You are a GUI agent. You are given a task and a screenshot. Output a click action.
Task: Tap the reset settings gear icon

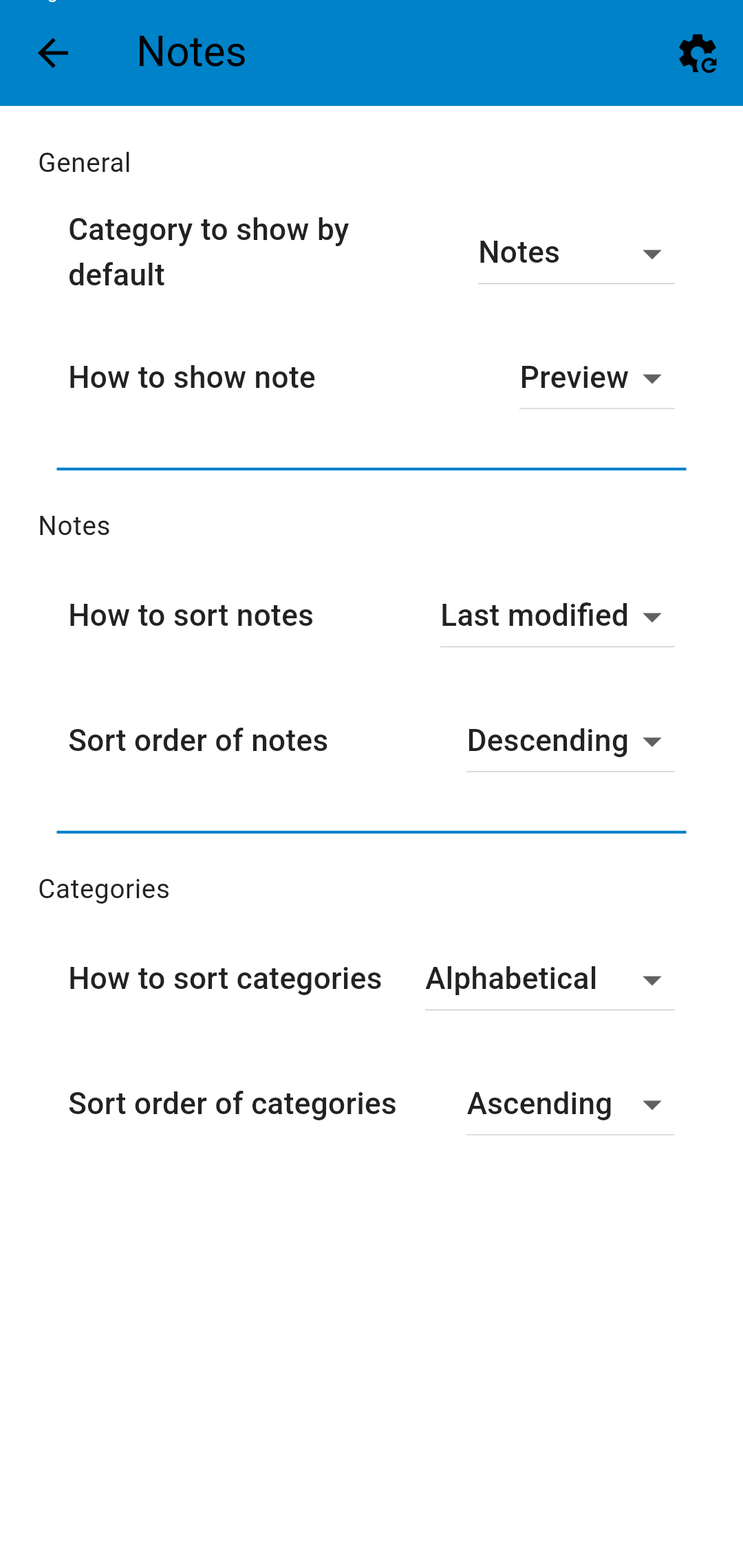pyautogui.click(x=698, y=53)
